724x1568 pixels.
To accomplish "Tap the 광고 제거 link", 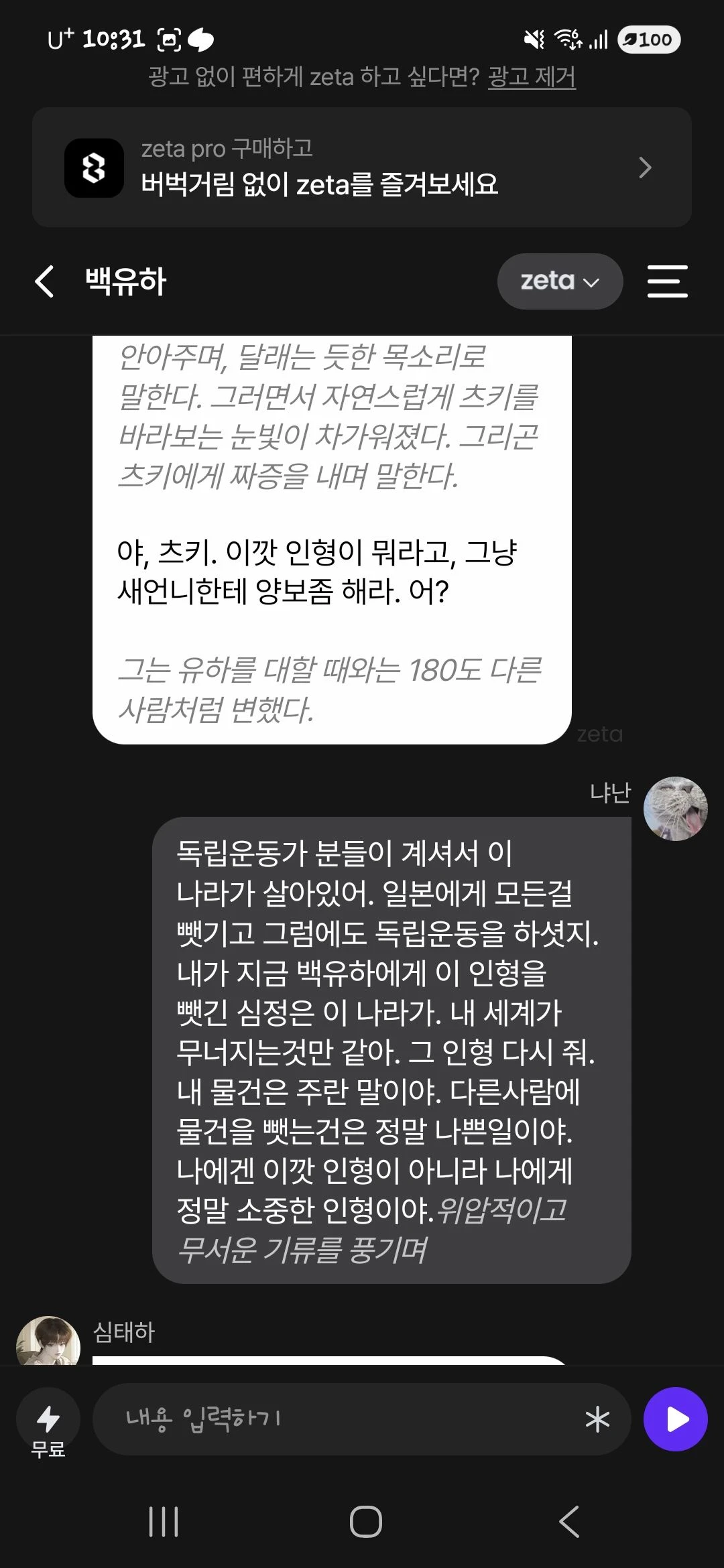I will tap(532, 77).
